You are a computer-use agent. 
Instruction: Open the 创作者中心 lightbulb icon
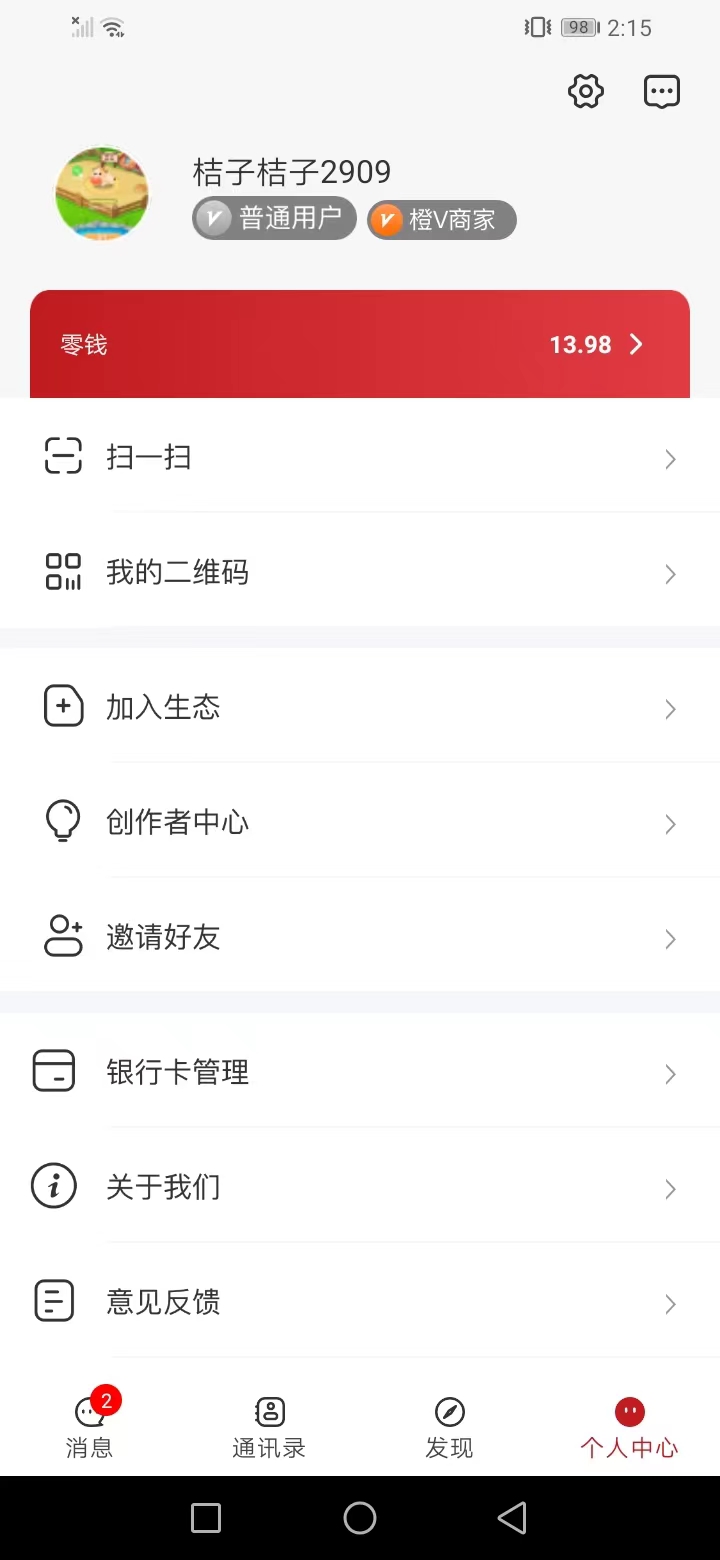(63, 822)
